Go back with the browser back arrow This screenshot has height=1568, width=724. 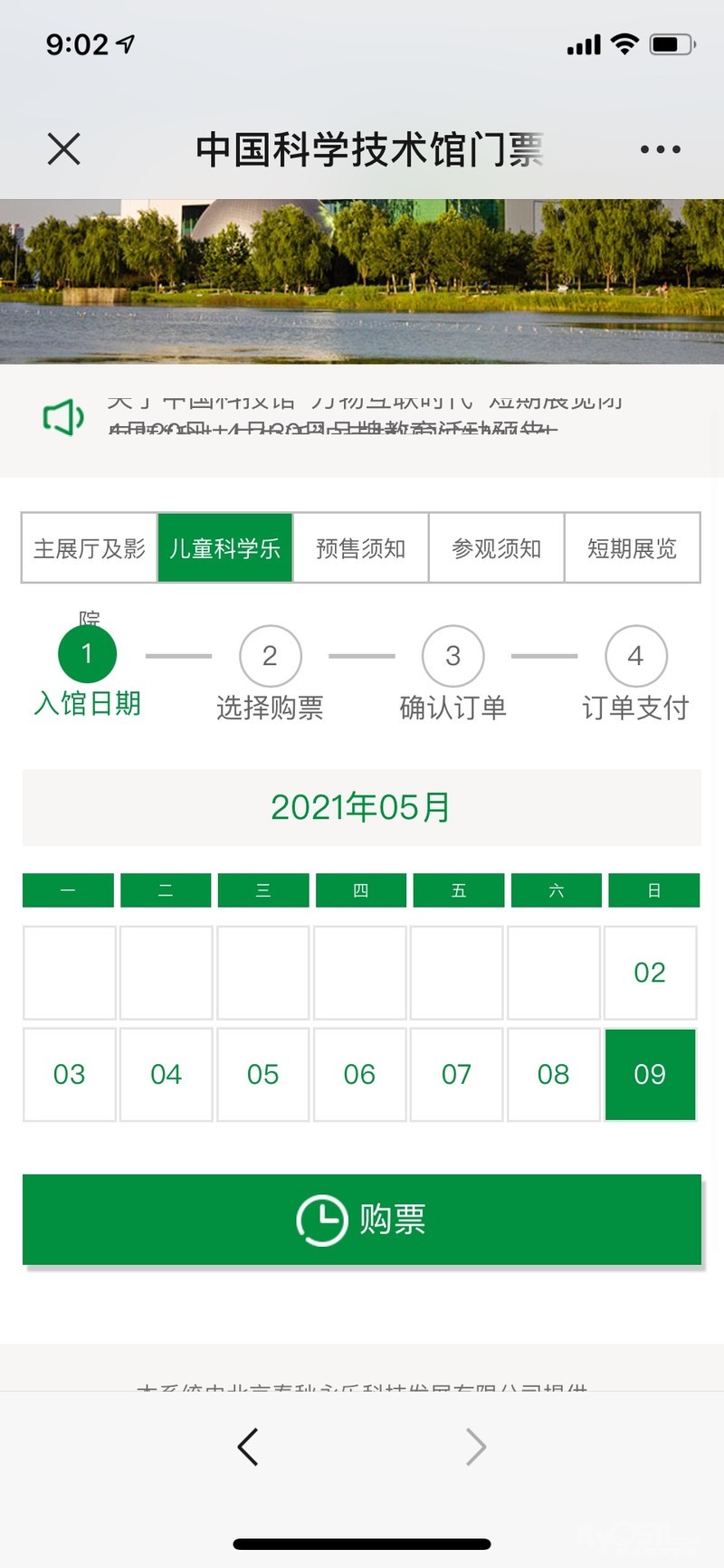[x=248, y=1447]
